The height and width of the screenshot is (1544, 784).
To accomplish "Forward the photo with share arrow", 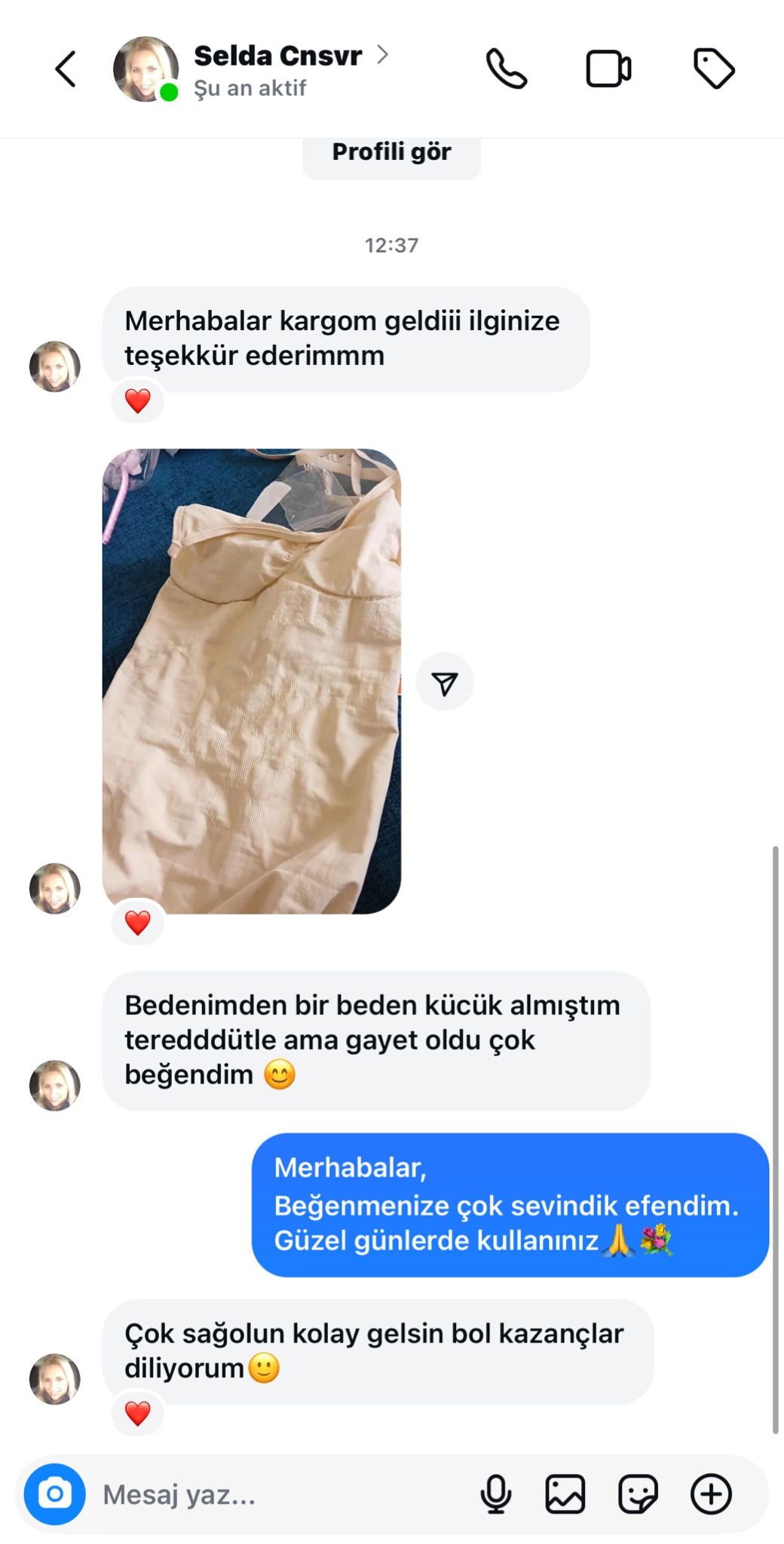I will point(445,683).
